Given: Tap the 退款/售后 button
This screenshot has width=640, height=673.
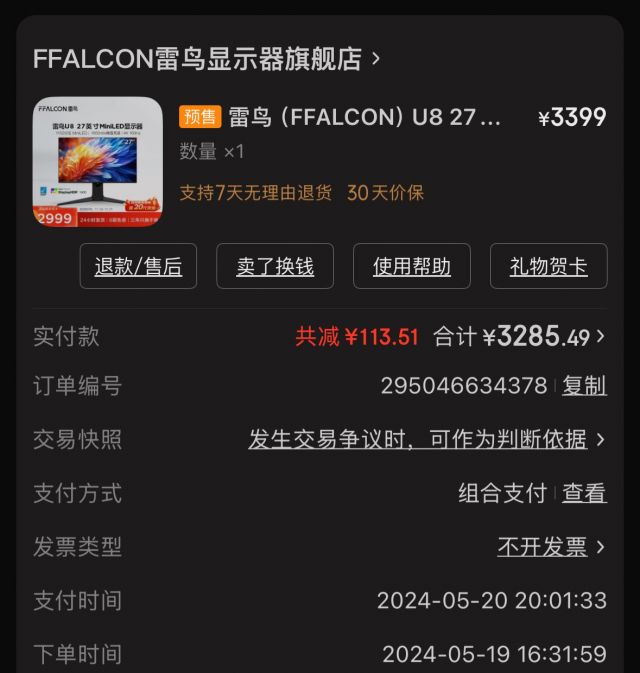Looking at the screenshot, I should point(138,267).
